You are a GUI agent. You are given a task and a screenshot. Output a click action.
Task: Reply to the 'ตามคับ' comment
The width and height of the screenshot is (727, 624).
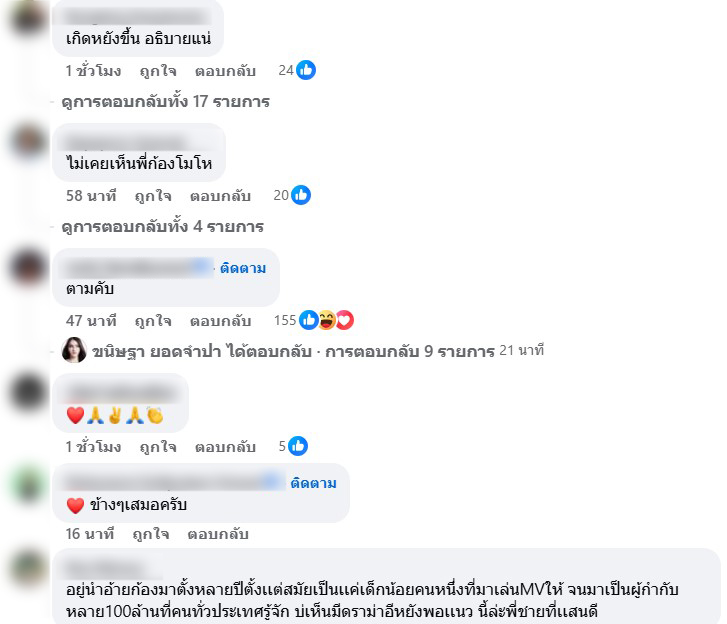click(x=220, y=321)
